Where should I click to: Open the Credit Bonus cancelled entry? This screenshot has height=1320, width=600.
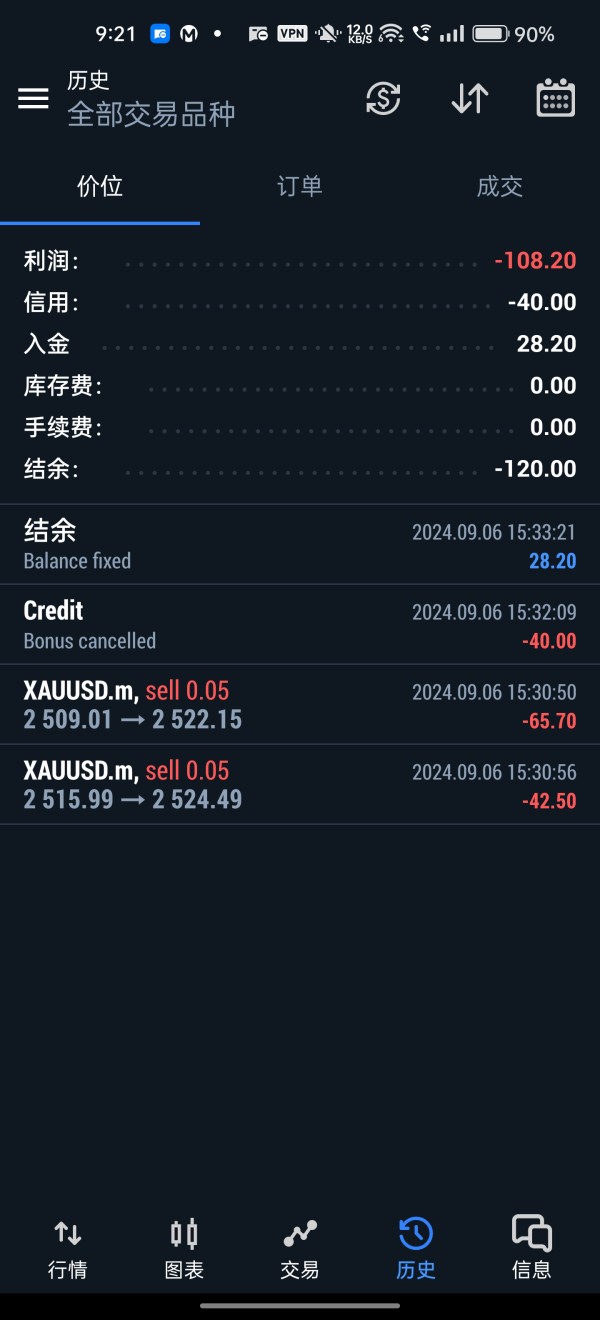(300, 625)
